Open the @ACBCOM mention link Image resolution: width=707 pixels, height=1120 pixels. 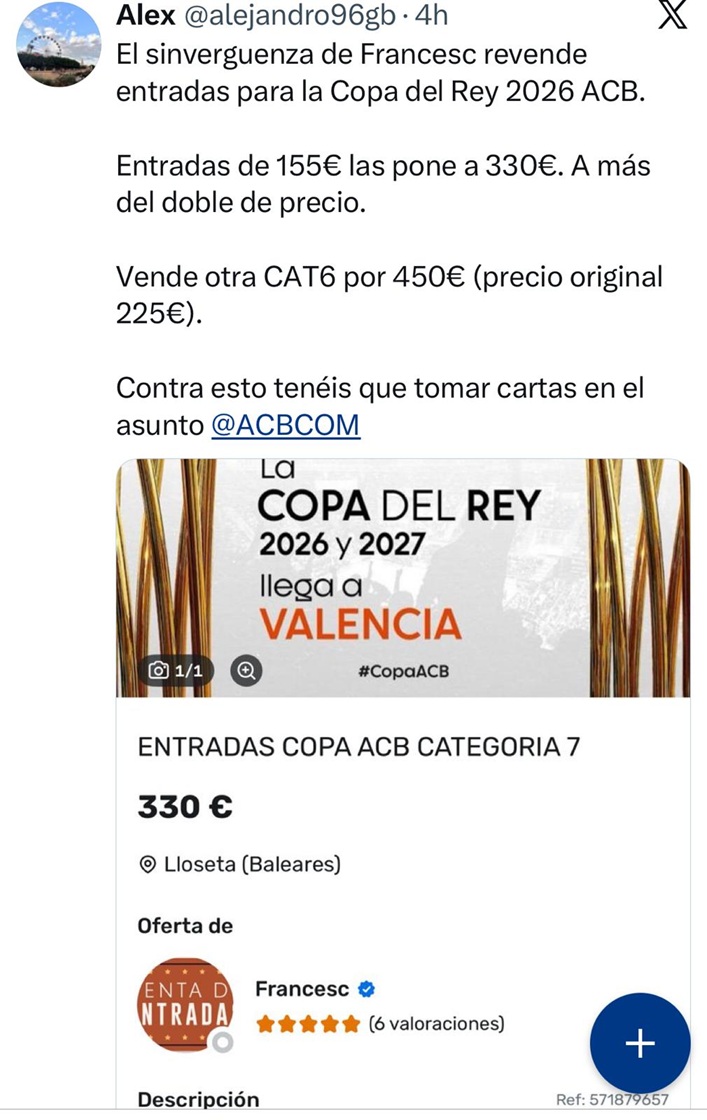click(285, 426)
